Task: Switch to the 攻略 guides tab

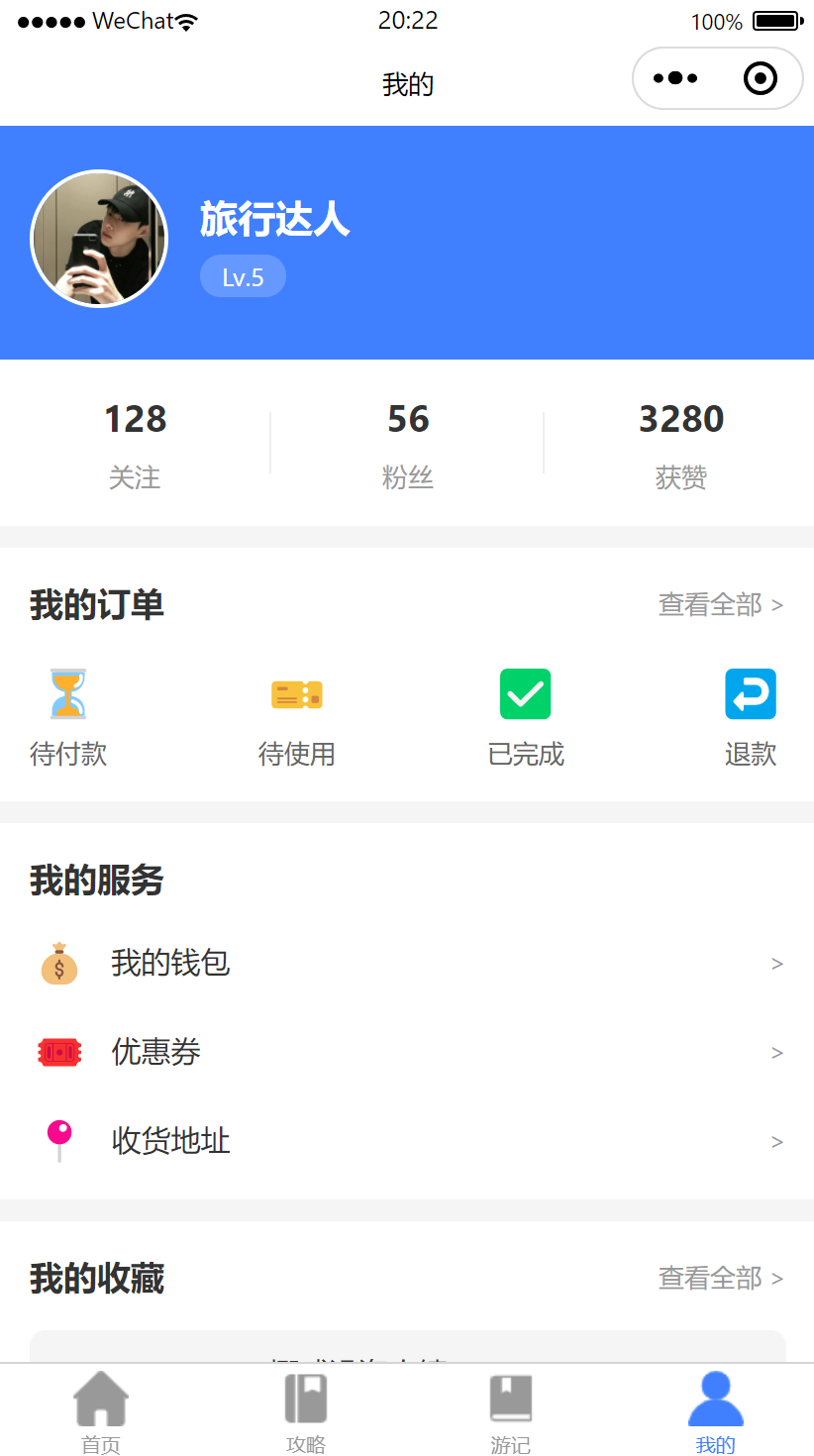Action: click(305, 1410)
